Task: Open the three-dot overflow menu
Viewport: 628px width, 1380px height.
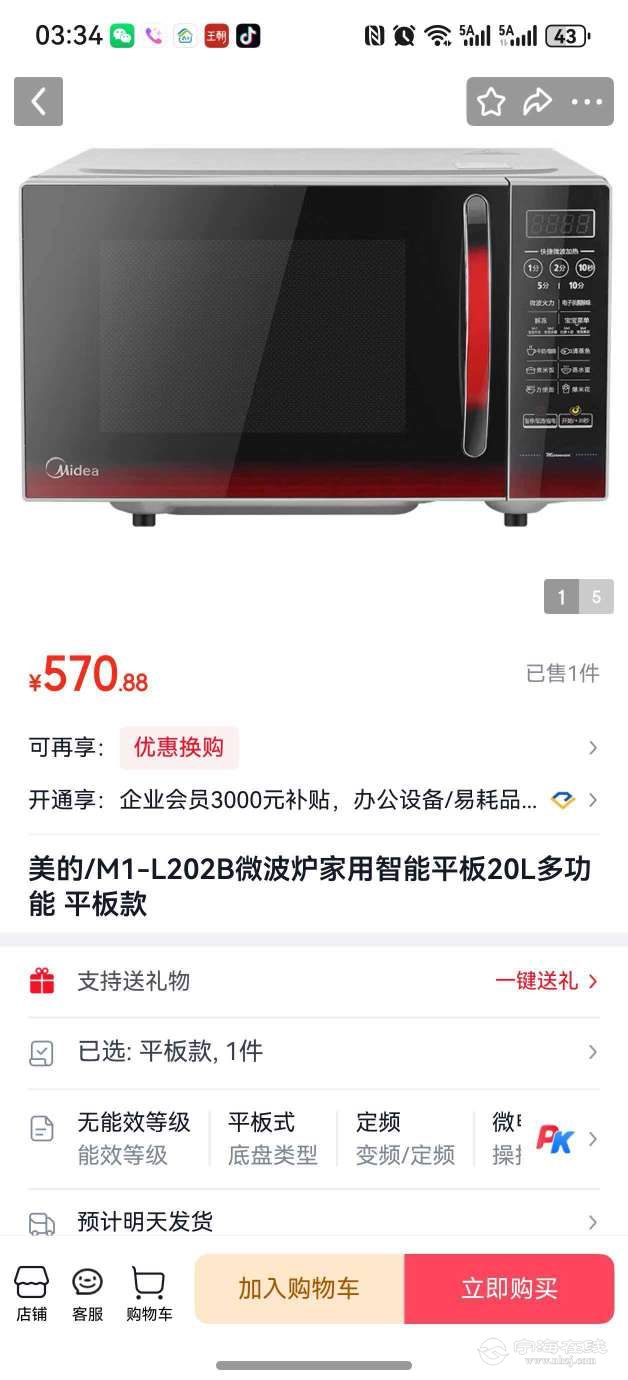Action: tap(587, 102)
